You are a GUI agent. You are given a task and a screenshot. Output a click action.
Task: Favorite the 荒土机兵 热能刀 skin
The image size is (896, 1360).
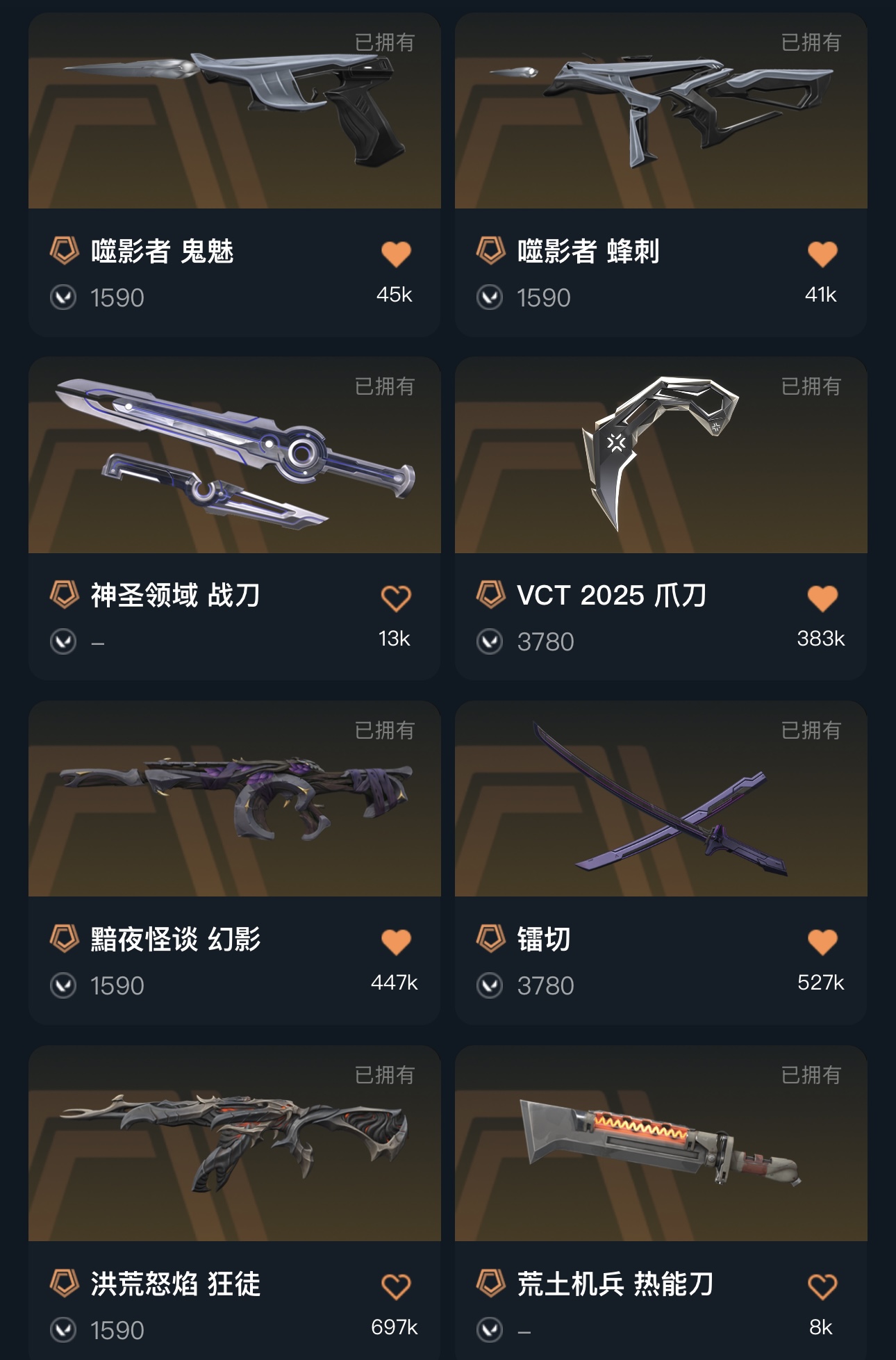tap(822, 1286)
